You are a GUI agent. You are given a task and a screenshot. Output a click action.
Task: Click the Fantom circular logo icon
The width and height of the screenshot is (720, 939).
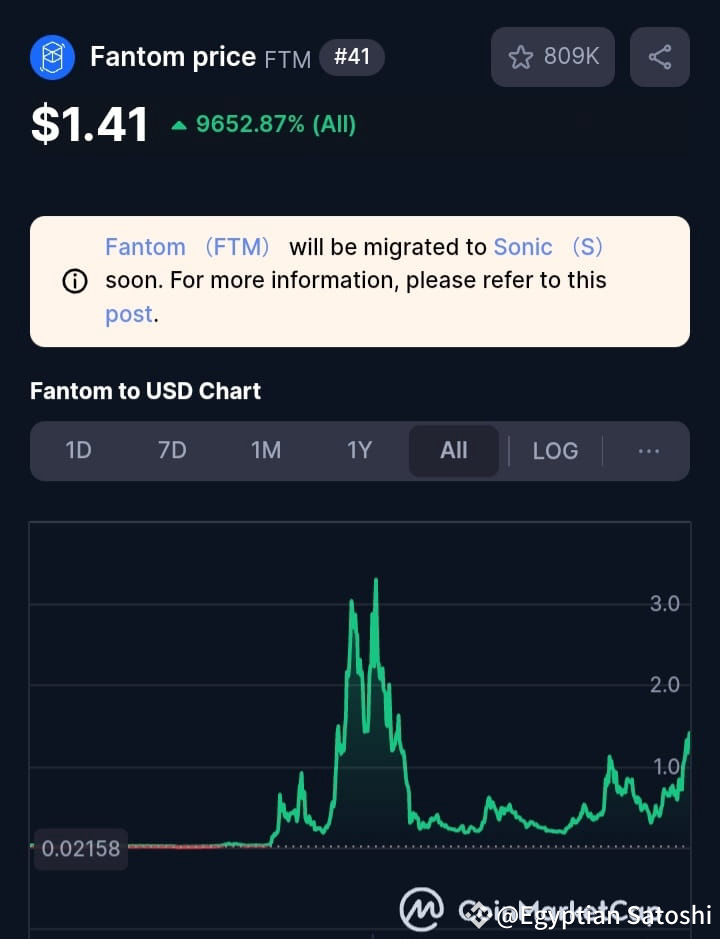click(x=53, y=57)
